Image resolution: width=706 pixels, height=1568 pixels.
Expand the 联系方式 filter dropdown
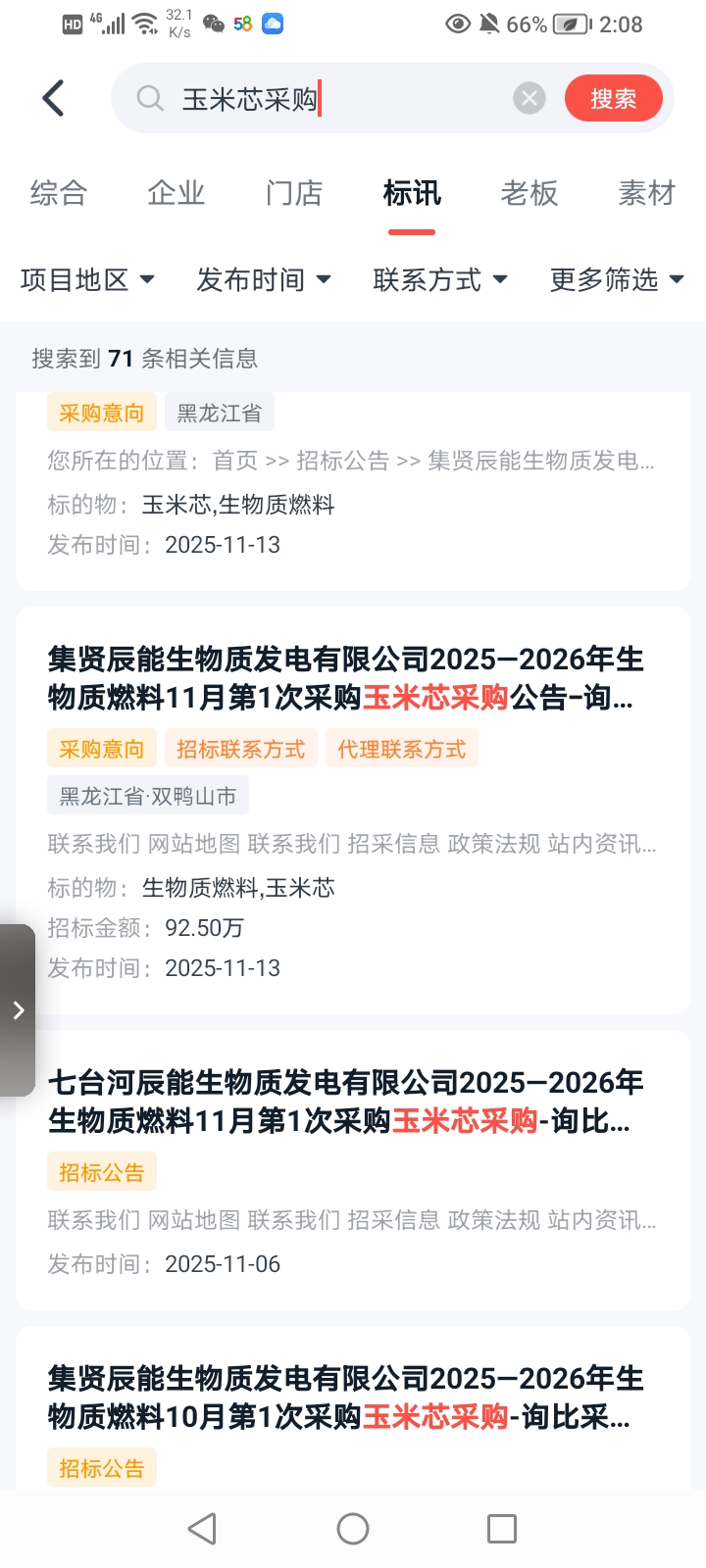440,280
